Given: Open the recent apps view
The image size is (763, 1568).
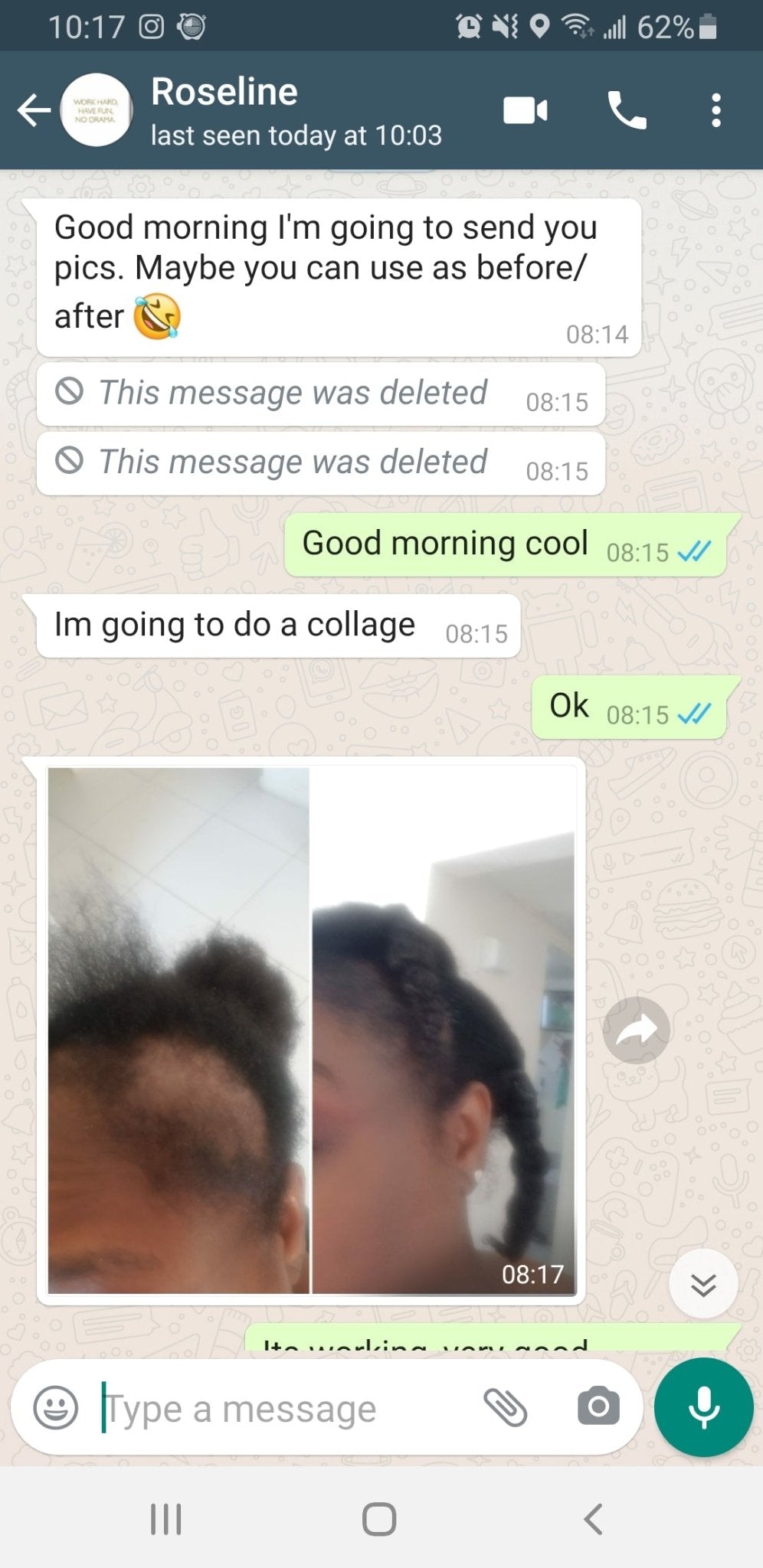Looking at the screenshot, I should (165, 1519).
